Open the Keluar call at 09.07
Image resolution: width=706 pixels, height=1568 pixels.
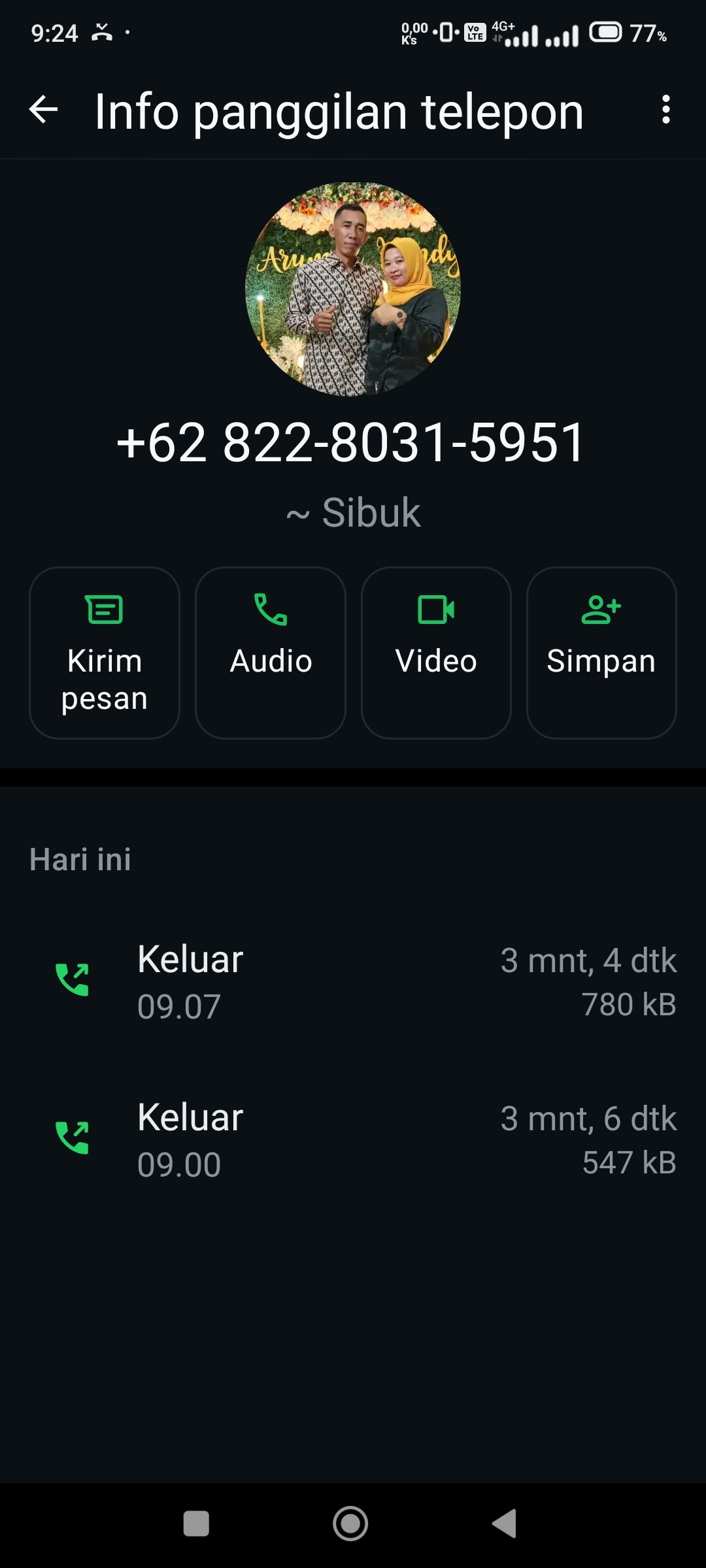353,981
